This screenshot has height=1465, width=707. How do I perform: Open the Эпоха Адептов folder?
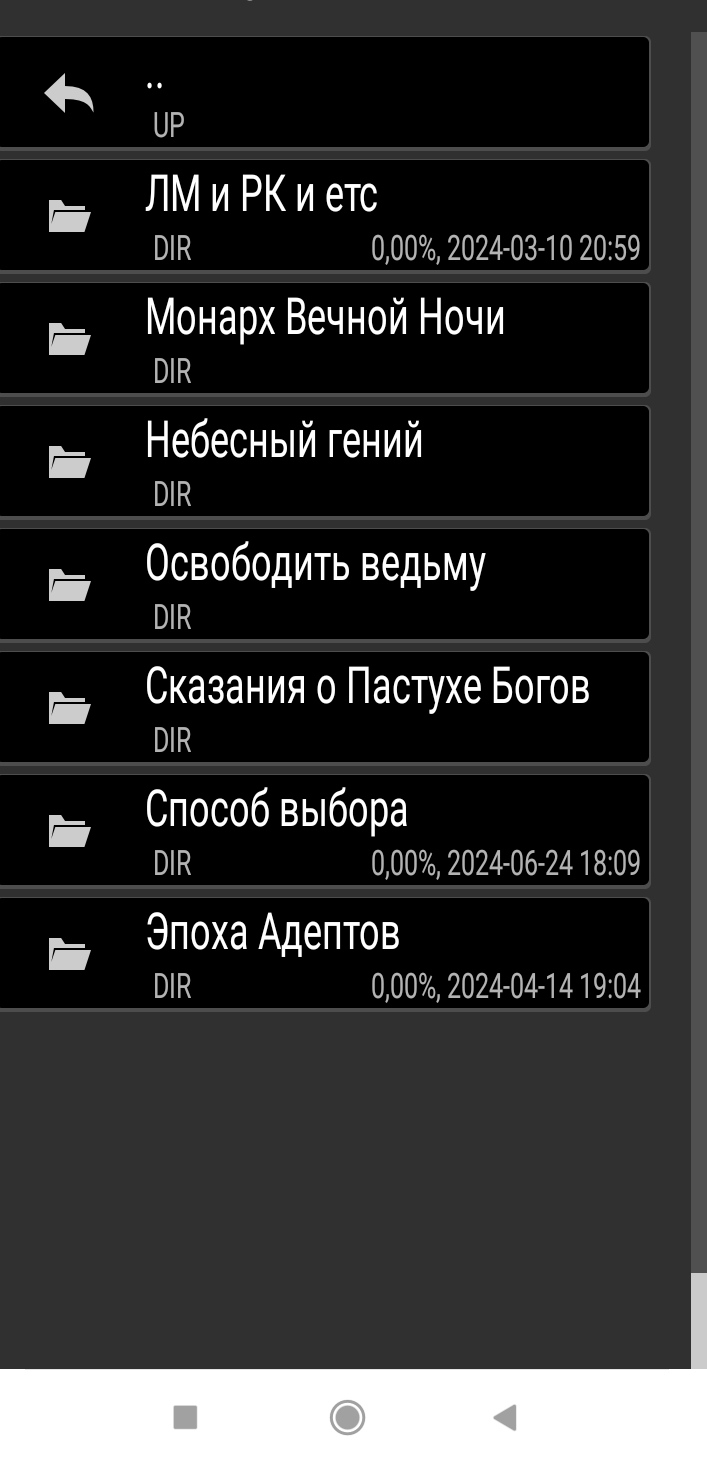(x=324, y=954)
